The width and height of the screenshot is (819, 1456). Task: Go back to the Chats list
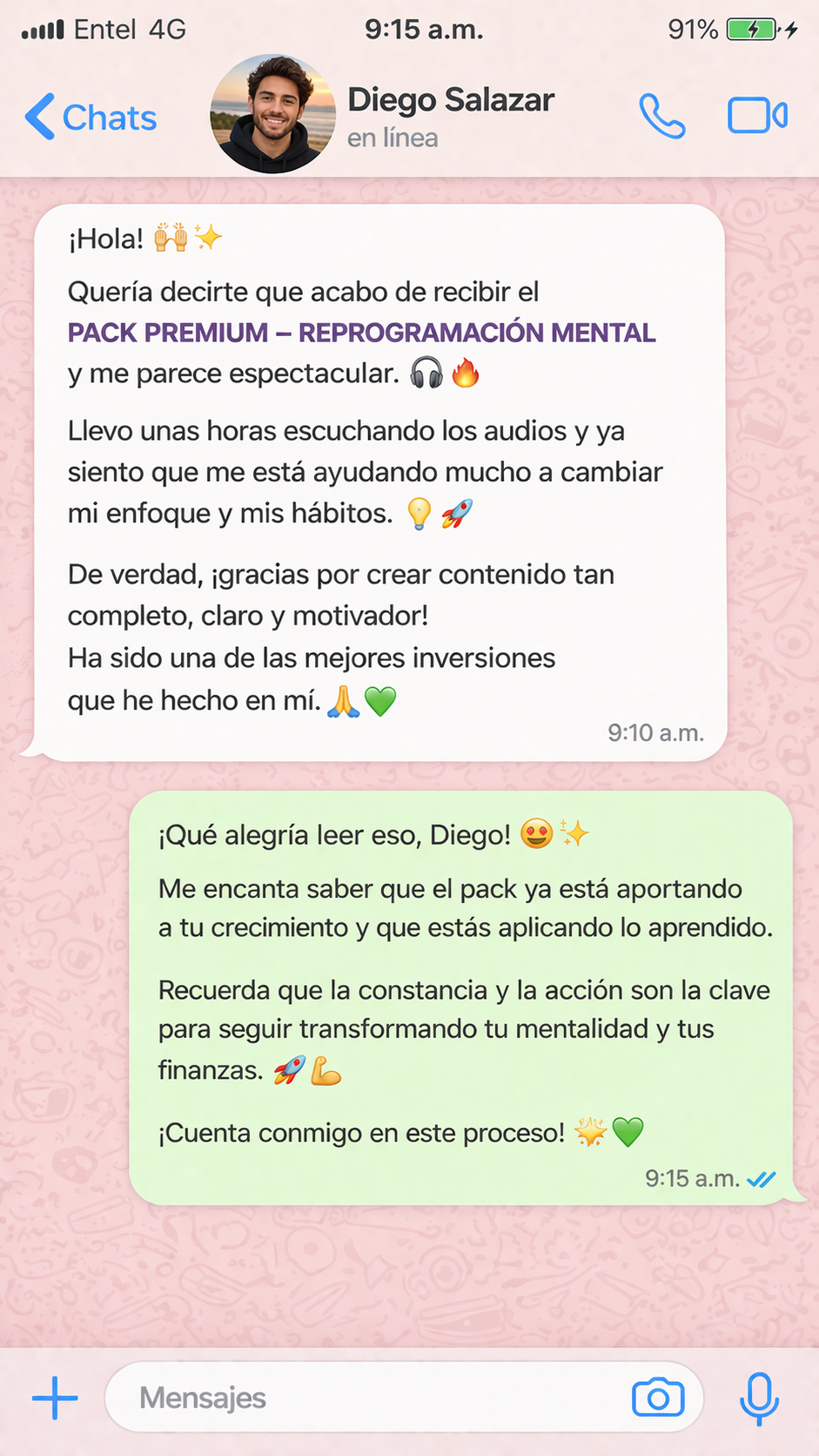[x=90, y=117]
